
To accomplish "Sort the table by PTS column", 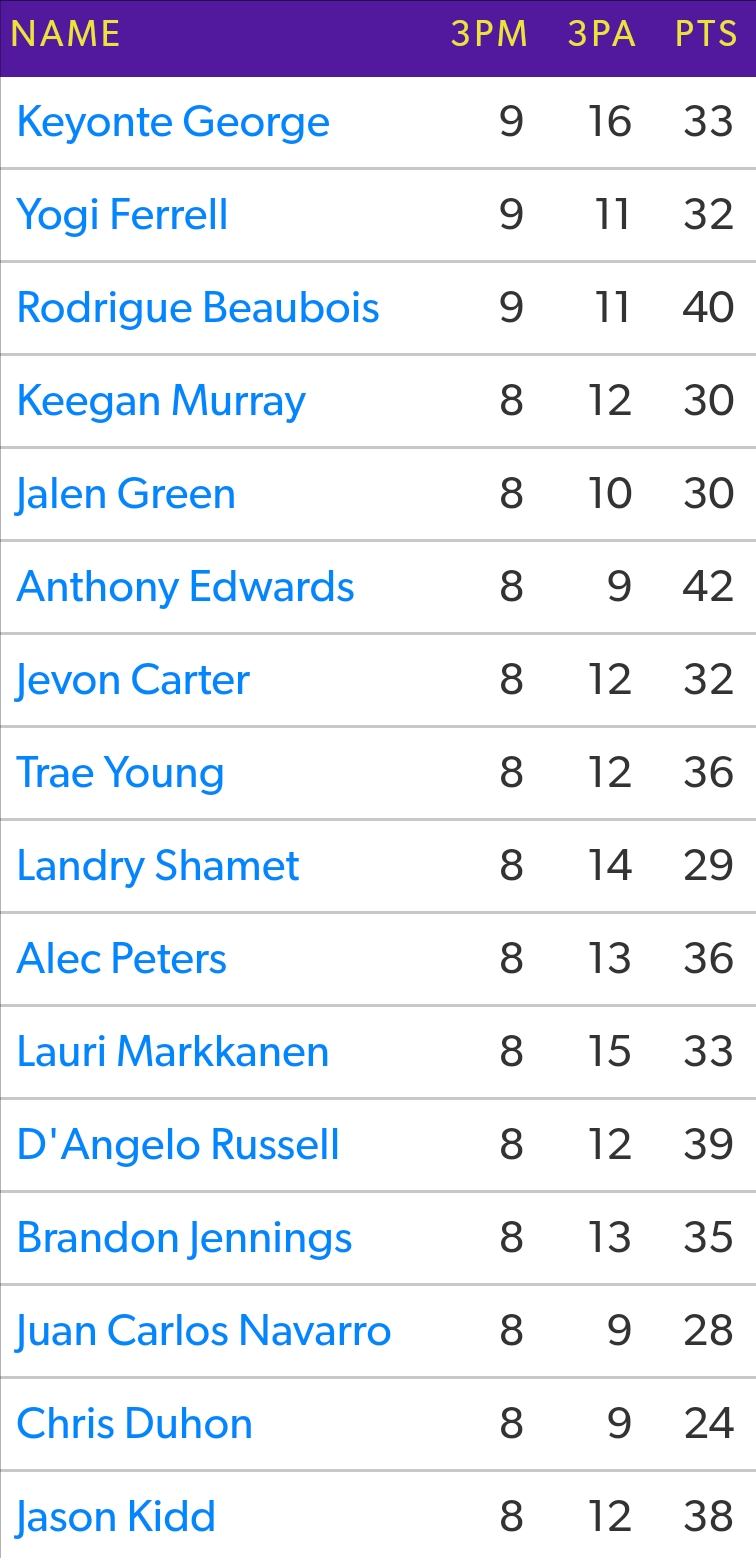I will tap(707, 35).
